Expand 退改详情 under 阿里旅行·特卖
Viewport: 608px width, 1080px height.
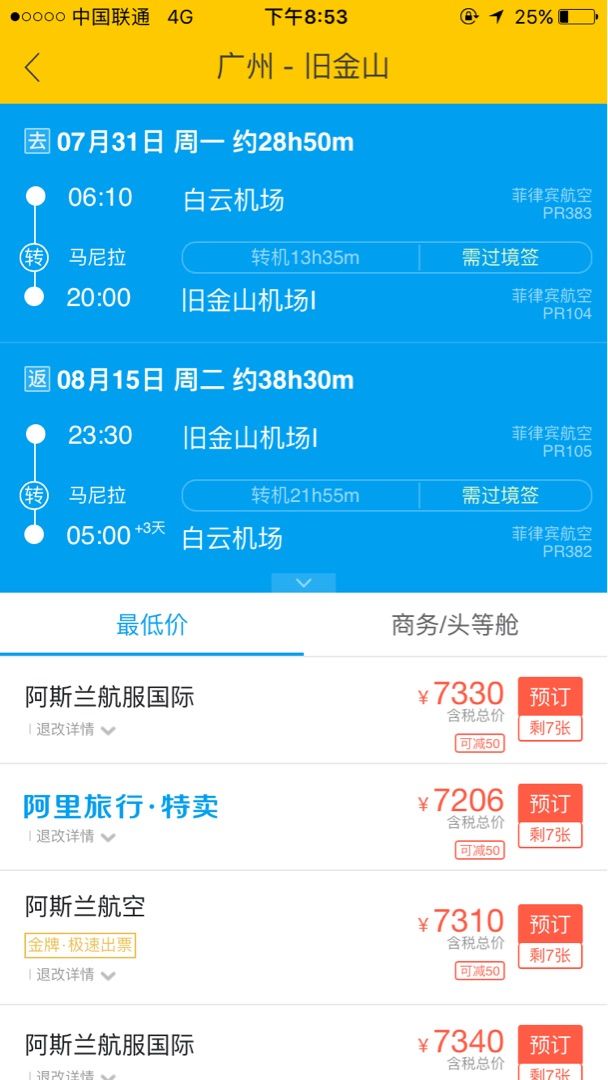pos(72,837)
